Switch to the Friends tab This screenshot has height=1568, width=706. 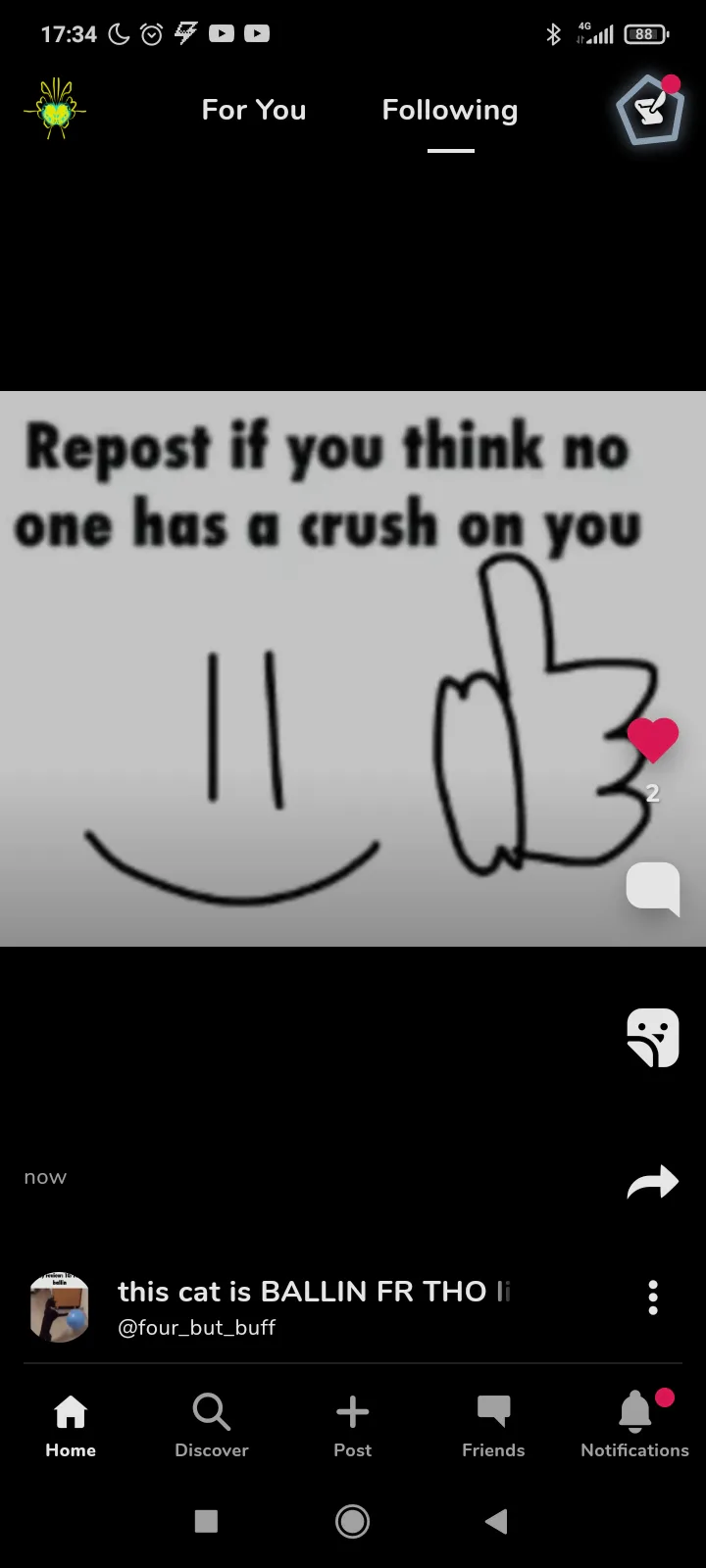point(493,1425)
